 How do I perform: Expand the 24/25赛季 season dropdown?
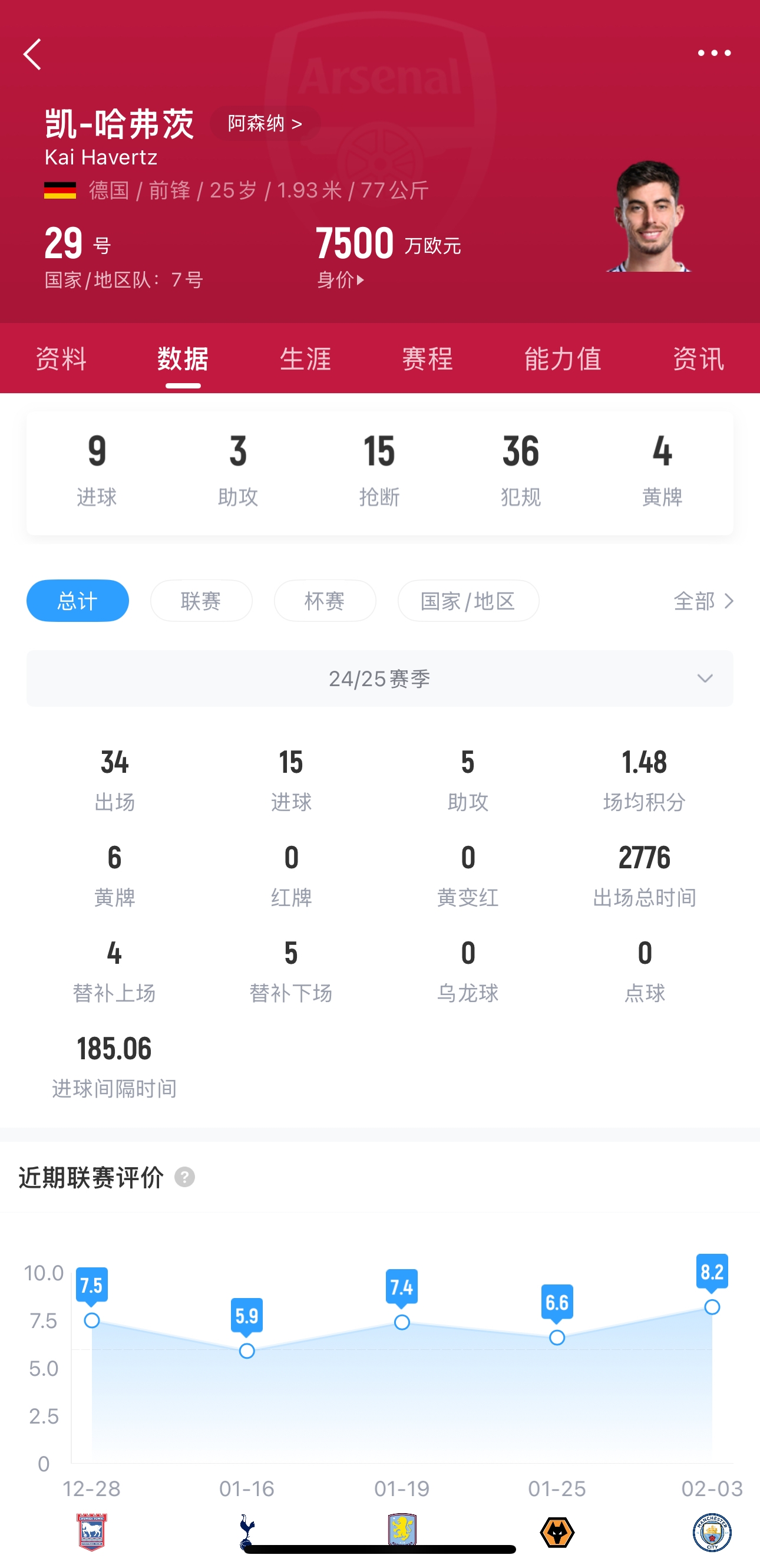point(379,678)
